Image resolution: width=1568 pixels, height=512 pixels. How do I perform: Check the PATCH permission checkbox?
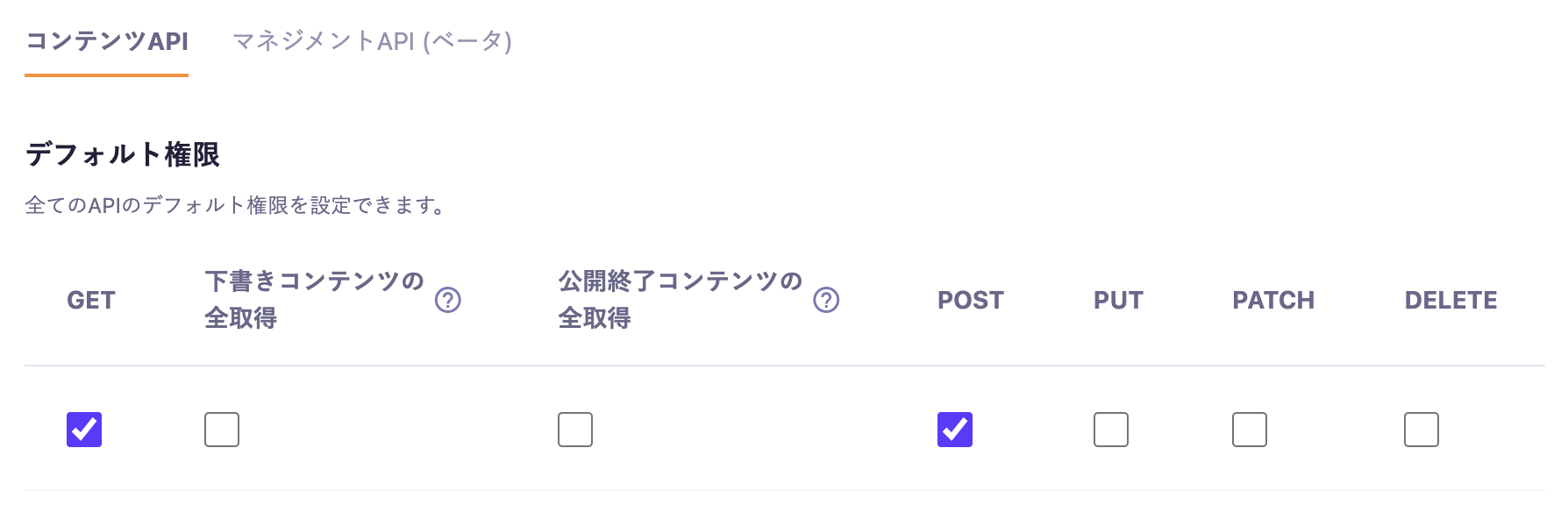coord(1250,430)
